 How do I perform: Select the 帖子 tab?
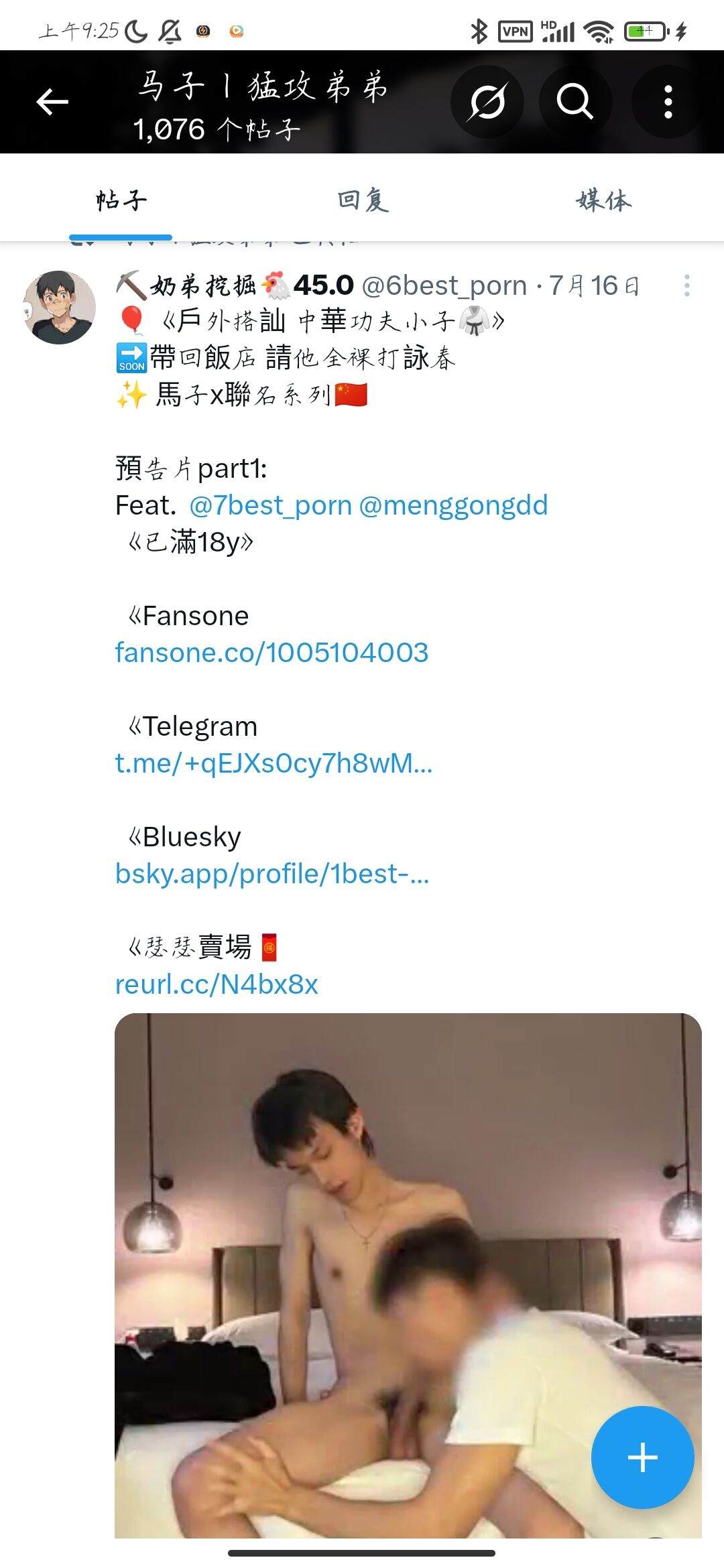121,200
